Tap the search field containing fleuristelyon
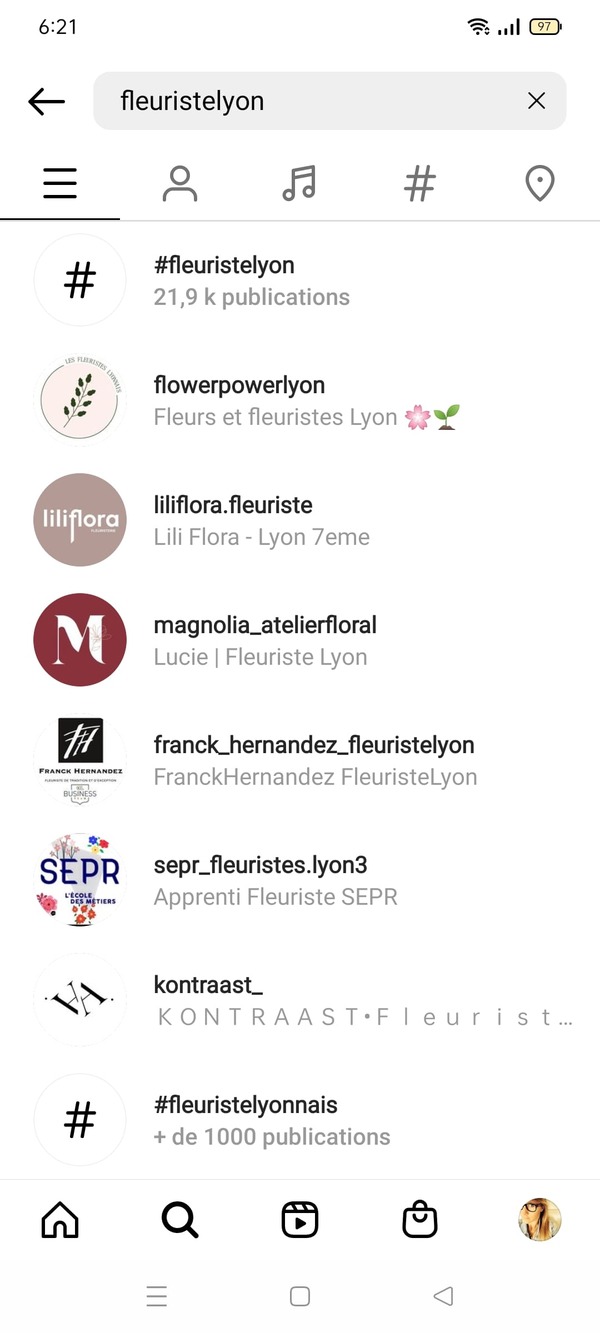This screenshot has height=1333, width=600. pos(330,101)
